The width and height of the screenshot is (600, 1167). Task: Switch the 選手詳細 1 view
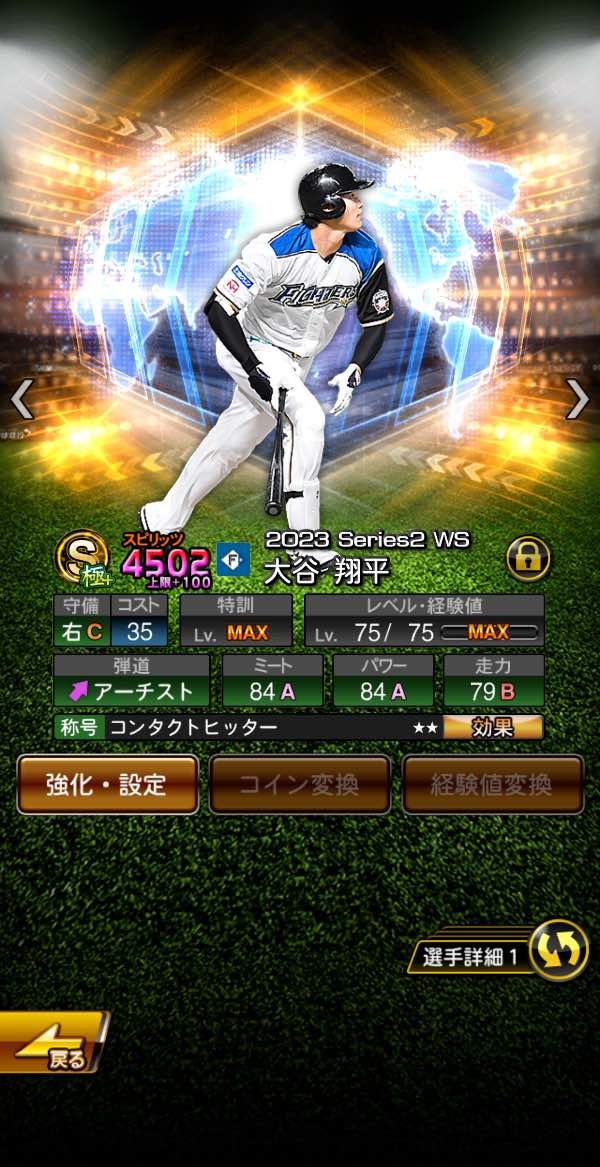tap(557, 949)
